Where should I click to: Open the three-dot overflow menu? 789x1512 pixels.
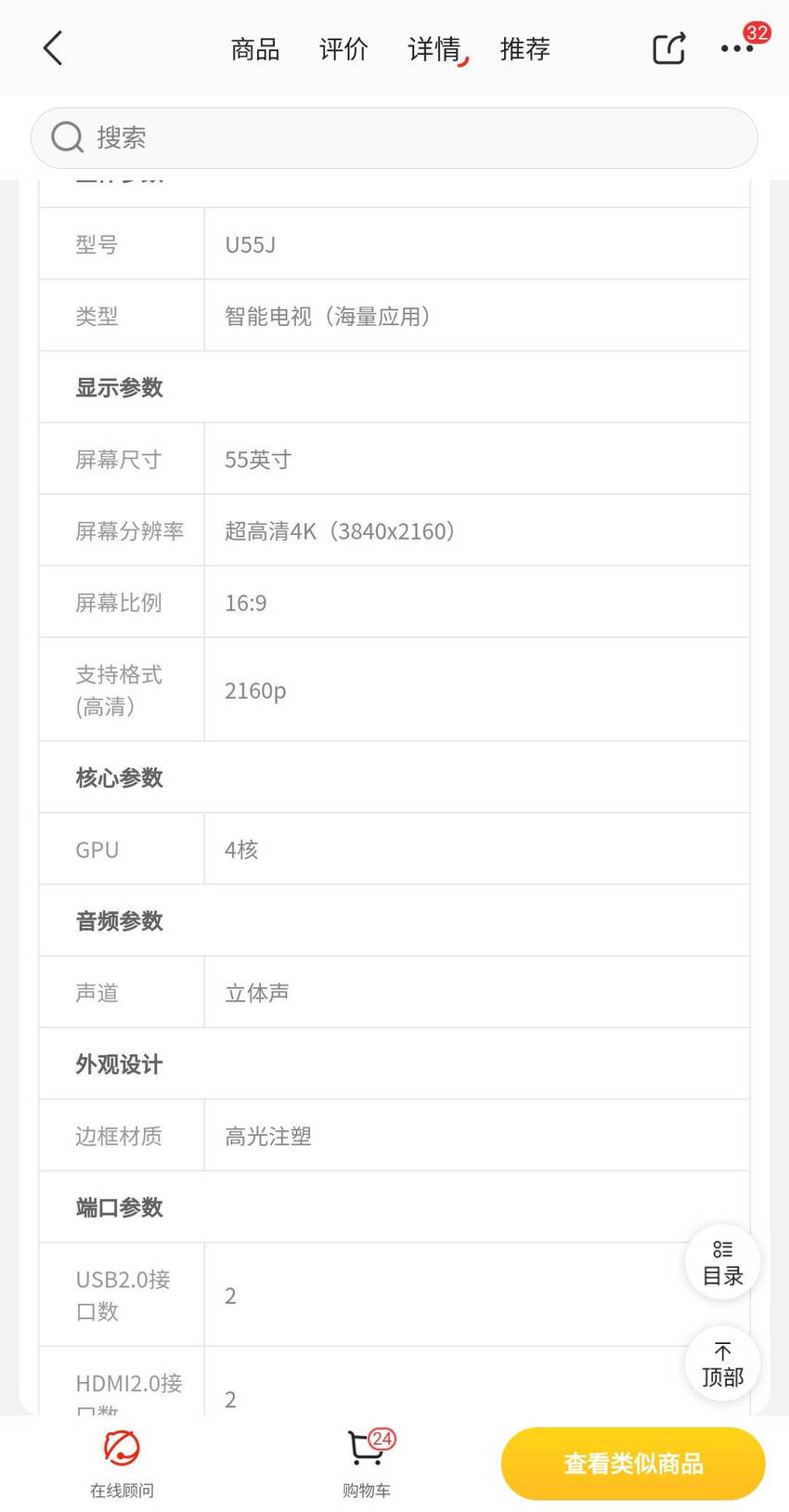pyautogui.click(x=737, y=48)
